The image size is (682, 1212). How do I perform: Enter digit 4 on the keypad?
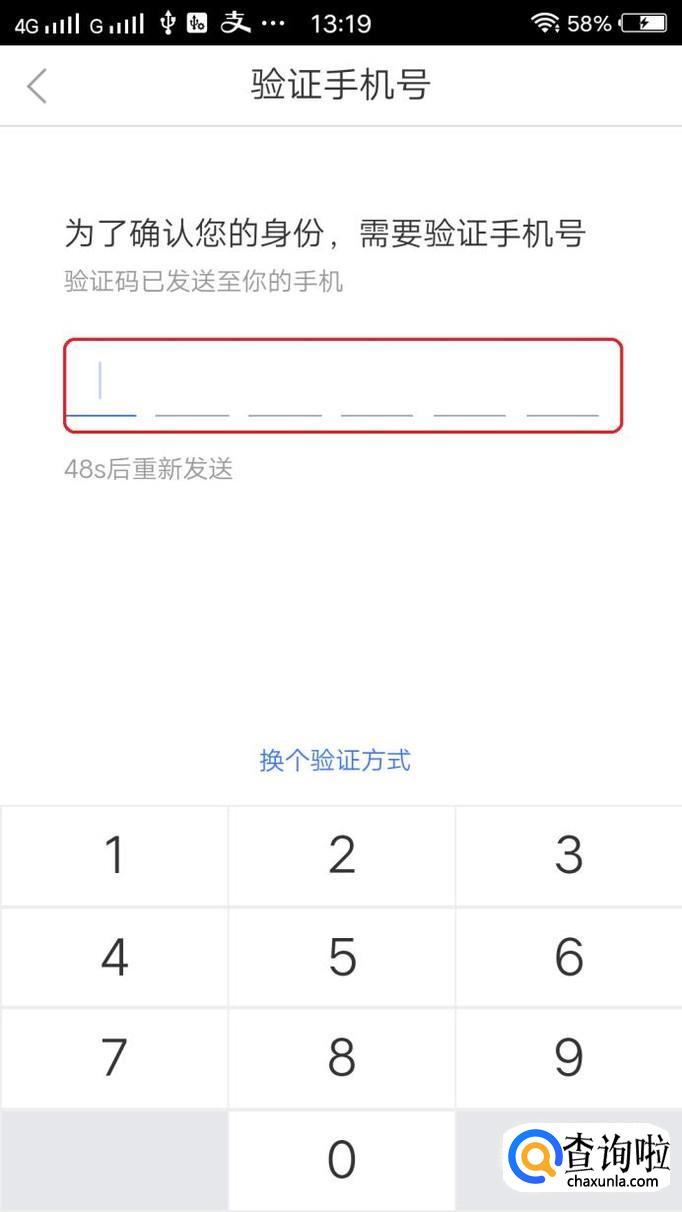click(114, 957)
